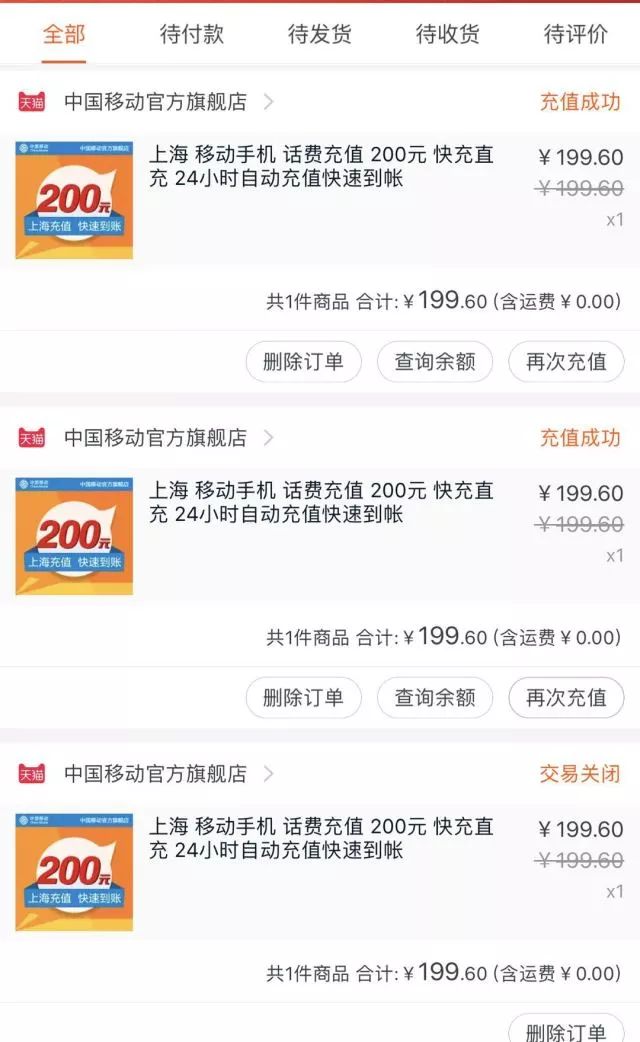640x1042 pixels.
Task: Delete the 交易关闭 order via 删除订单
Action: coord(566,1030)
